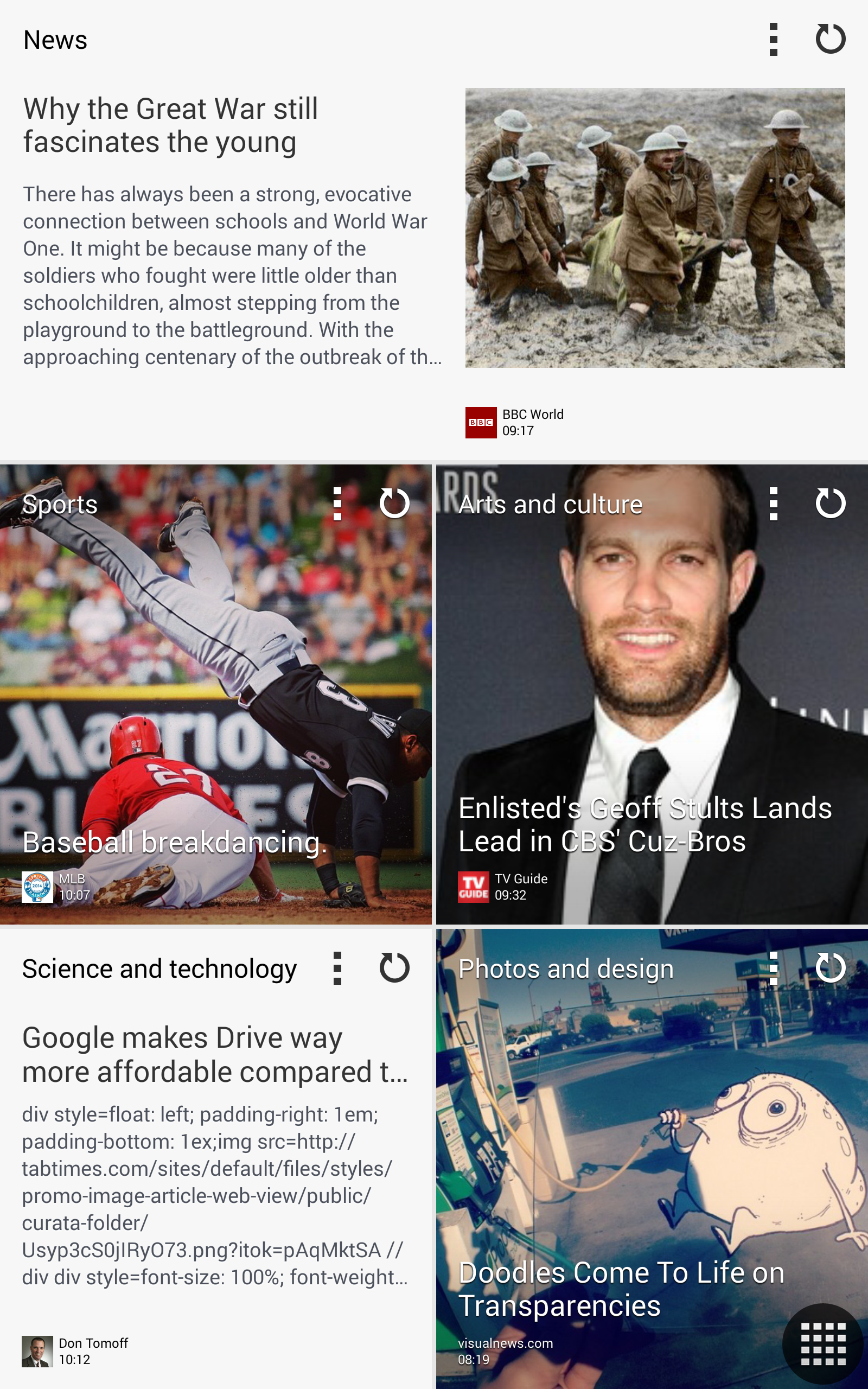868x1389 pixels.
Task: Open the Google Drive affordability article
Action: (215, 1054)
